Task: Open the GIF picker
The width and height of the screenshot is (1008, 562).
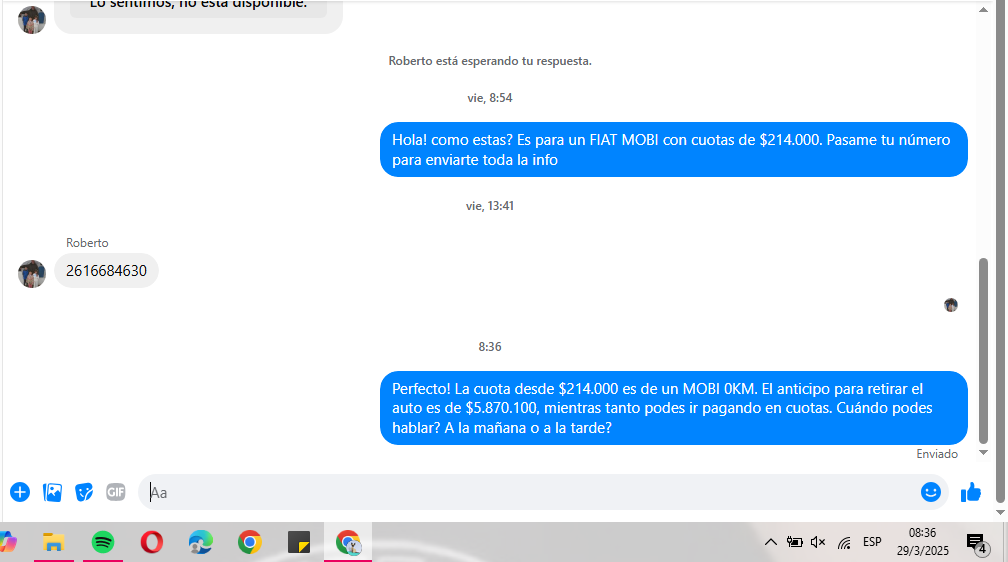Action: [x=116, y=492]
